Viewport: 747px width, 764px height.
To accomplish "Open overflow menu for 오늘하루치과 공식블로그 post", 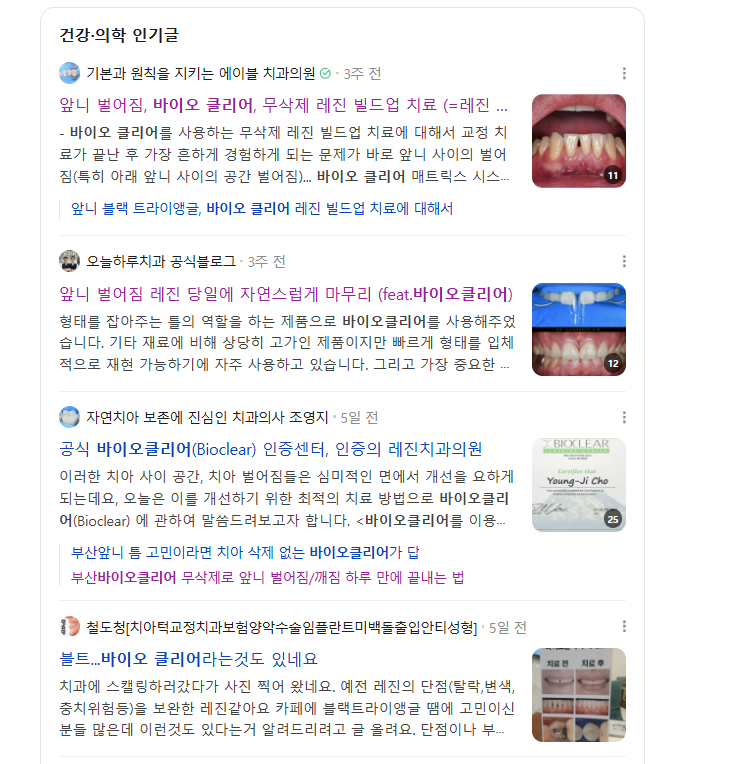I will 624,261.
